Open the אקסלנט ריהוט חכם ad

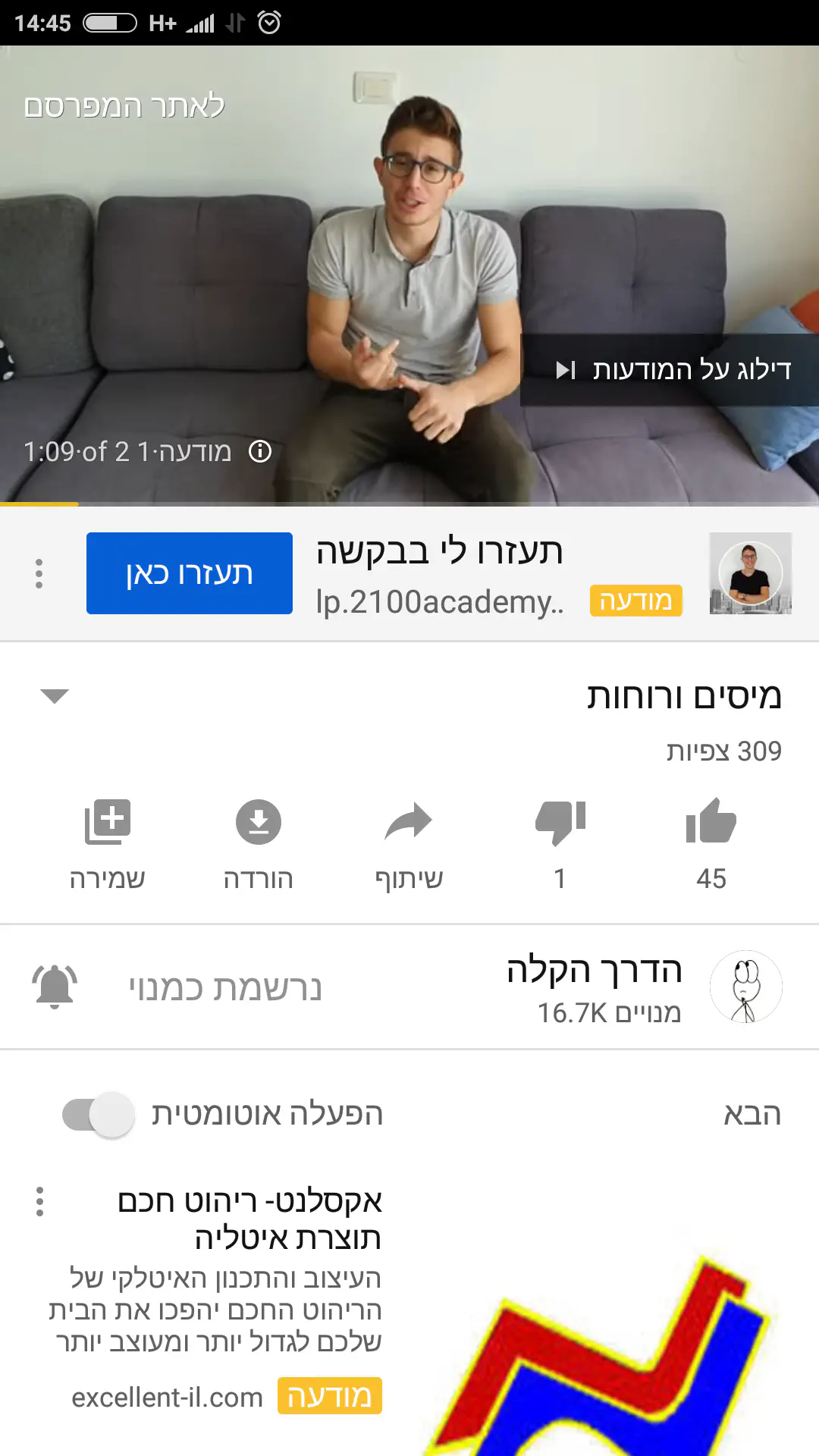click(250, 1219)
